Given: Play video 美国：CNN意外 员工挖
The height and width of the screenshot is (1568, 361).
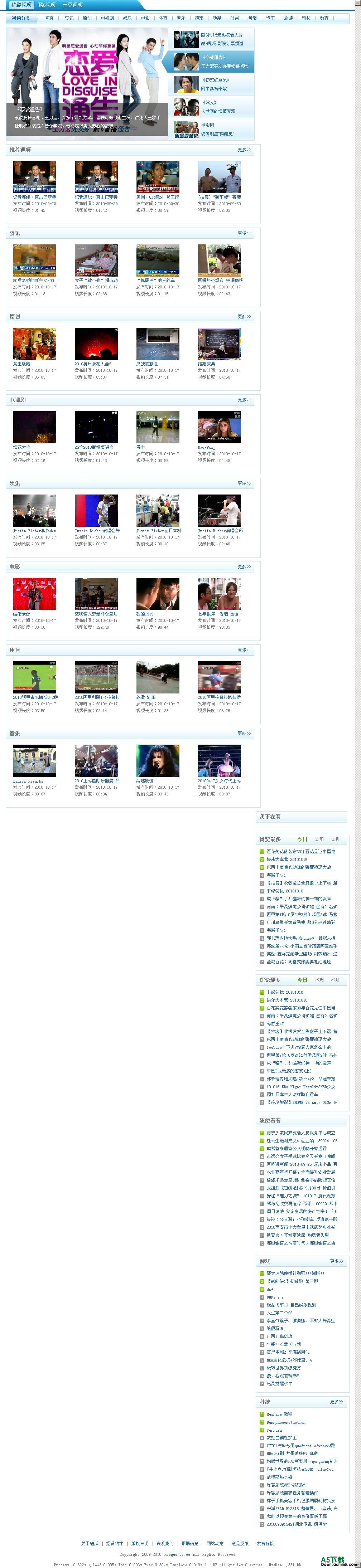Looking at the screenshot, I should point(158,196).
